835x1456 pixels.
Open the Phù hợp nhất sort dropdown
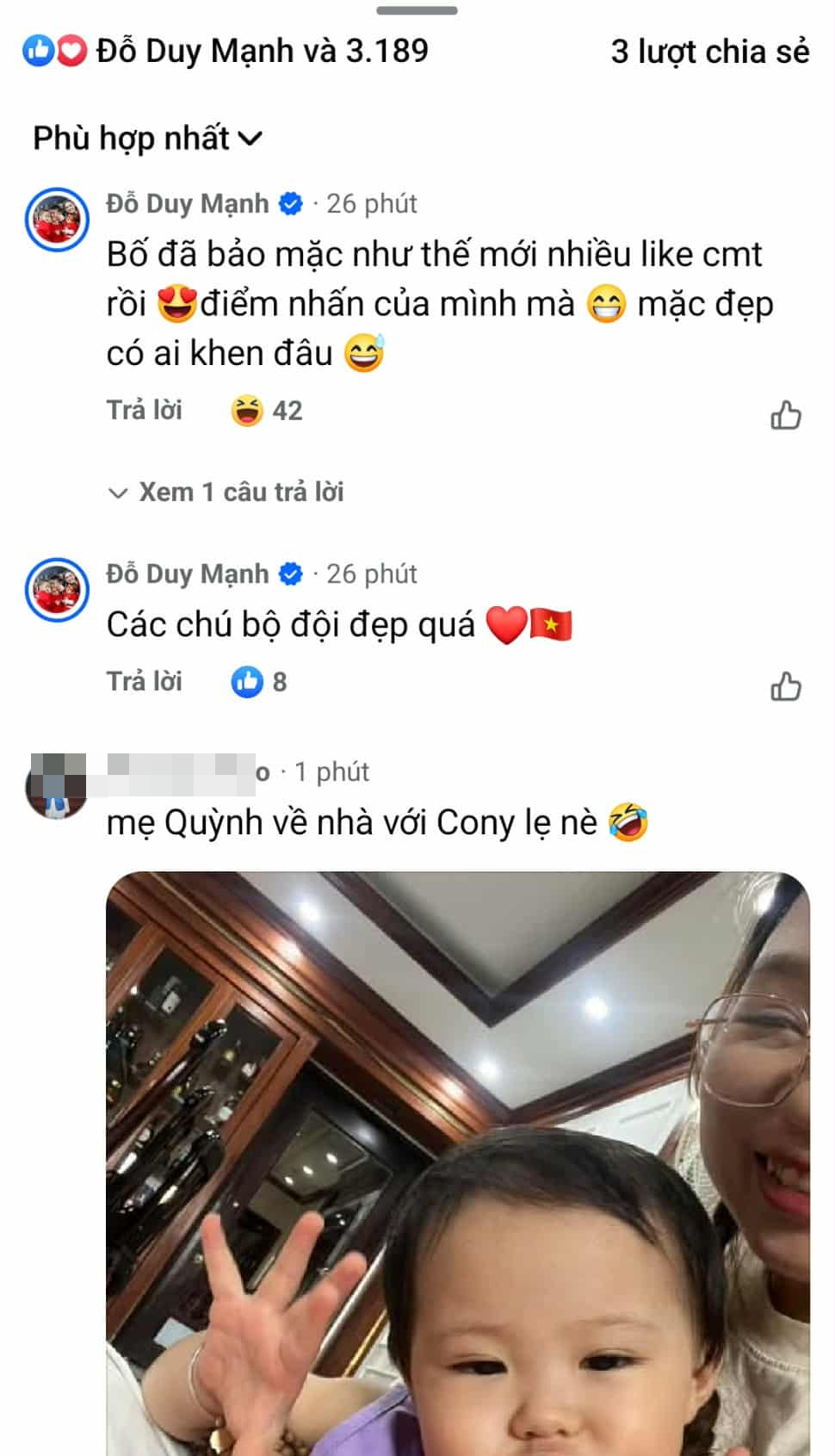pos(146,139)
